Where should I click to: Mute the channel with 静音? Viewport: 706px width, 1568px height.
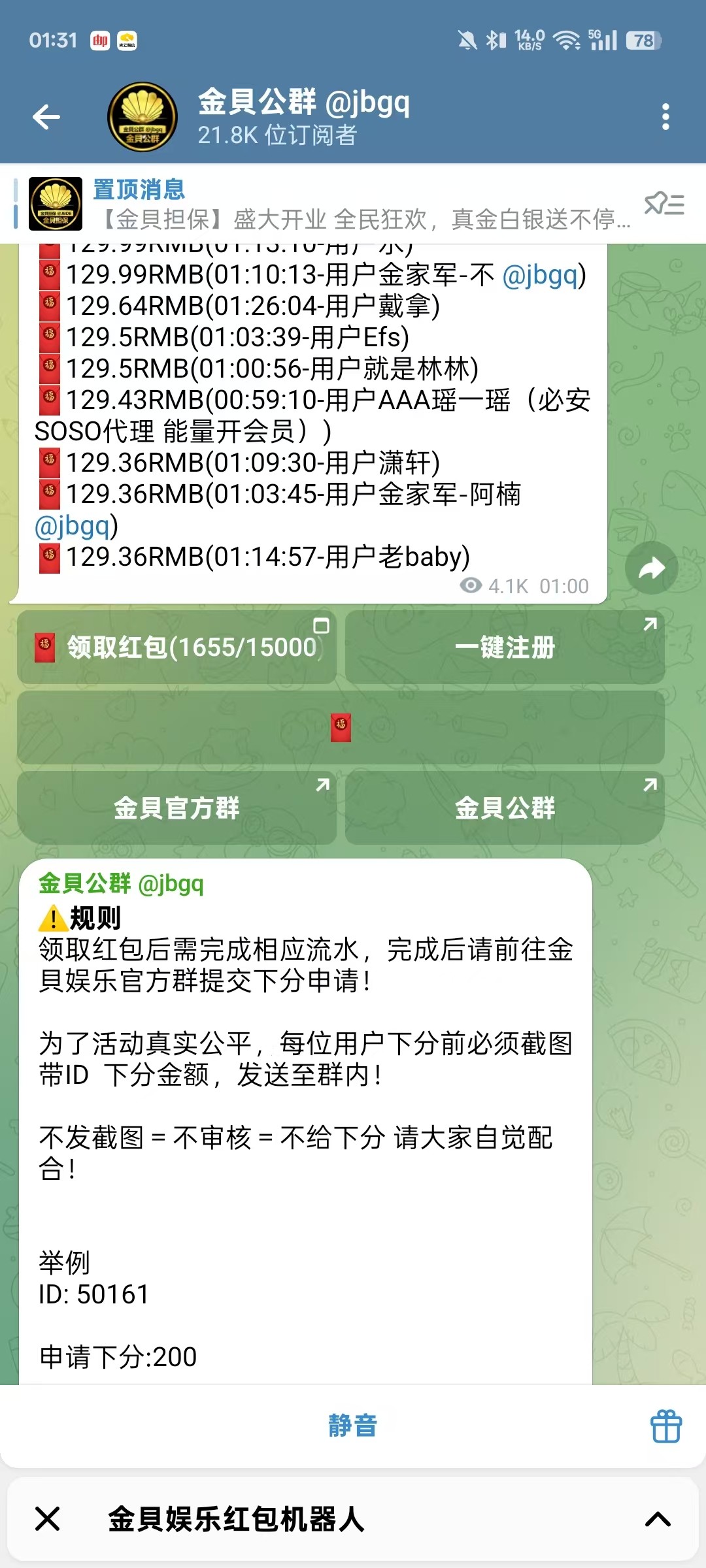(353, 1425)
